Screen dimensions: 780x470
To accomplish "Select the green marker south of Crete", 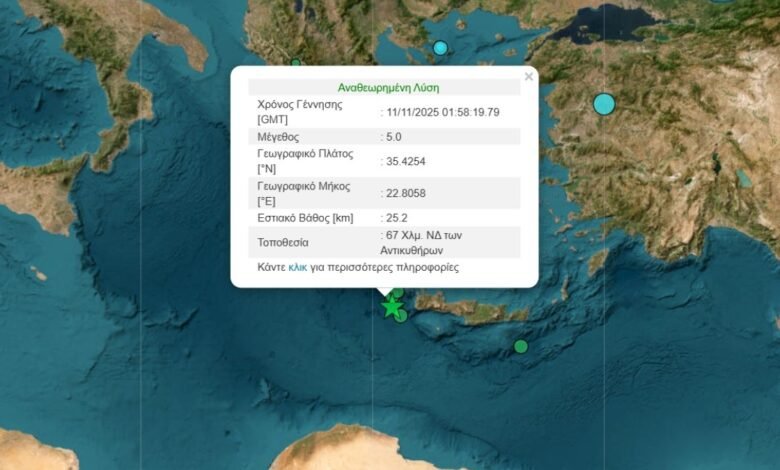I will pos(520,346).
